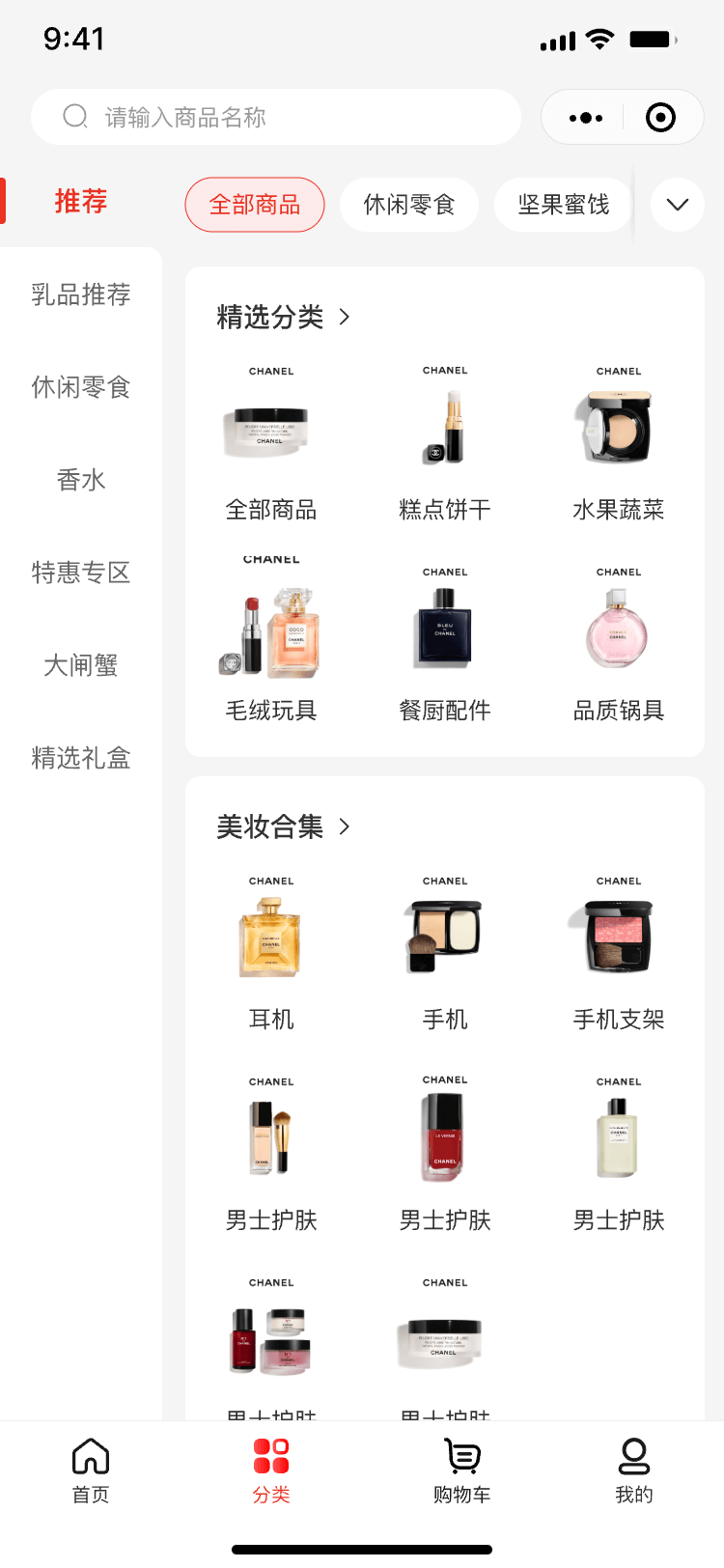Open the 美妆合集 section chevron

[345, 826]
